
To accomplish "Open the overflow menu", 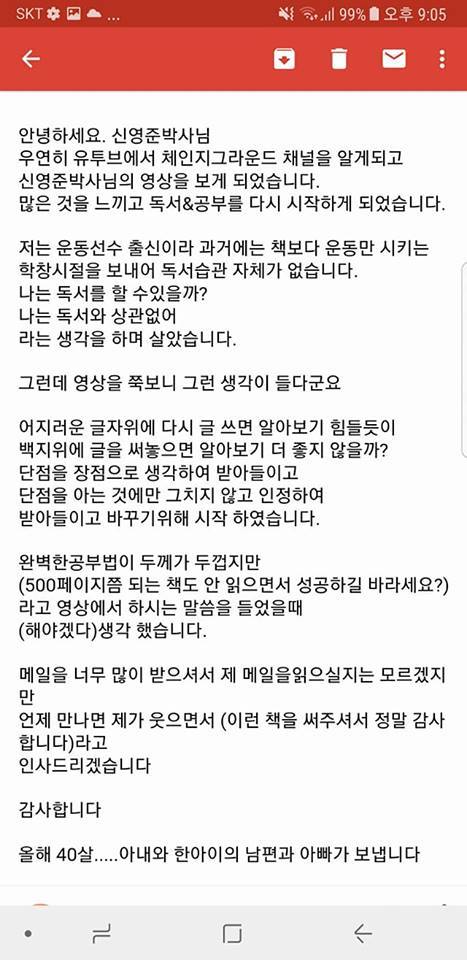I will [443, 59].
